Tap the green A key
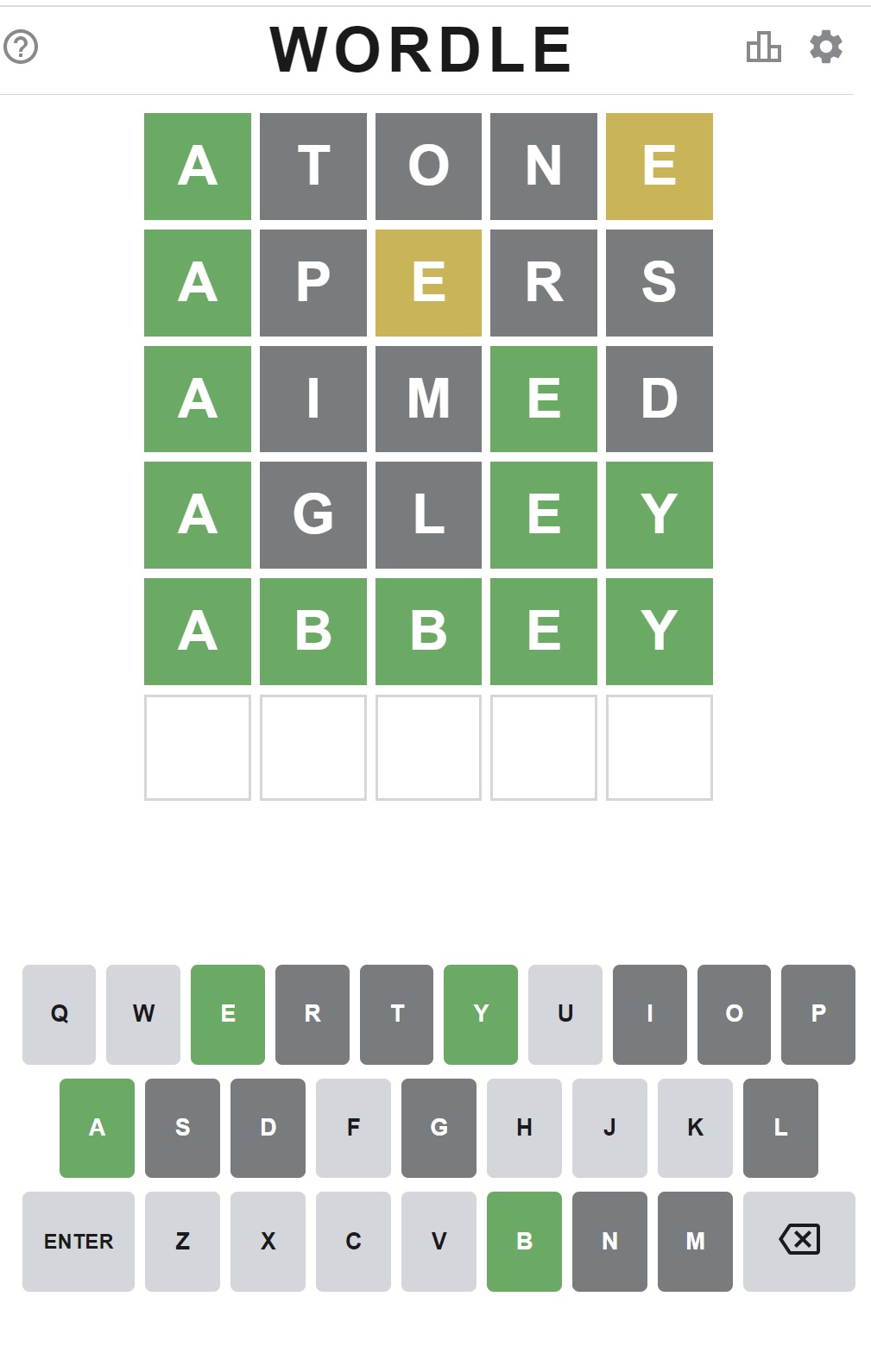871x1372 pixels. point(97,1127)
